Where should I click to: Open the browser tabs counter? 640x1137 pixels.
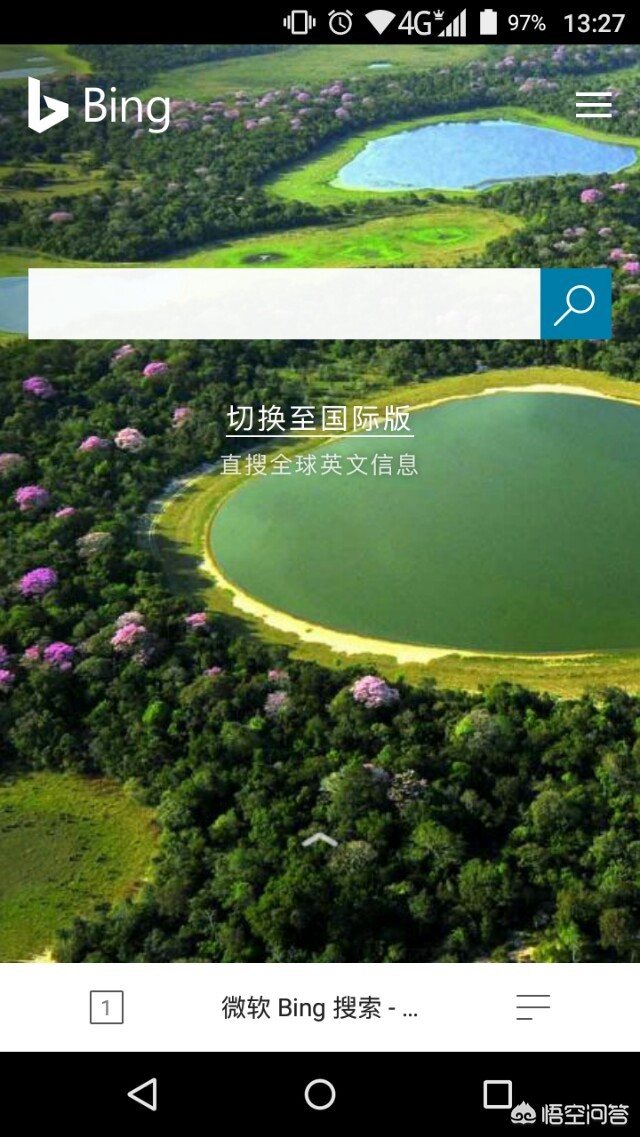click(x=106, y=1007)
